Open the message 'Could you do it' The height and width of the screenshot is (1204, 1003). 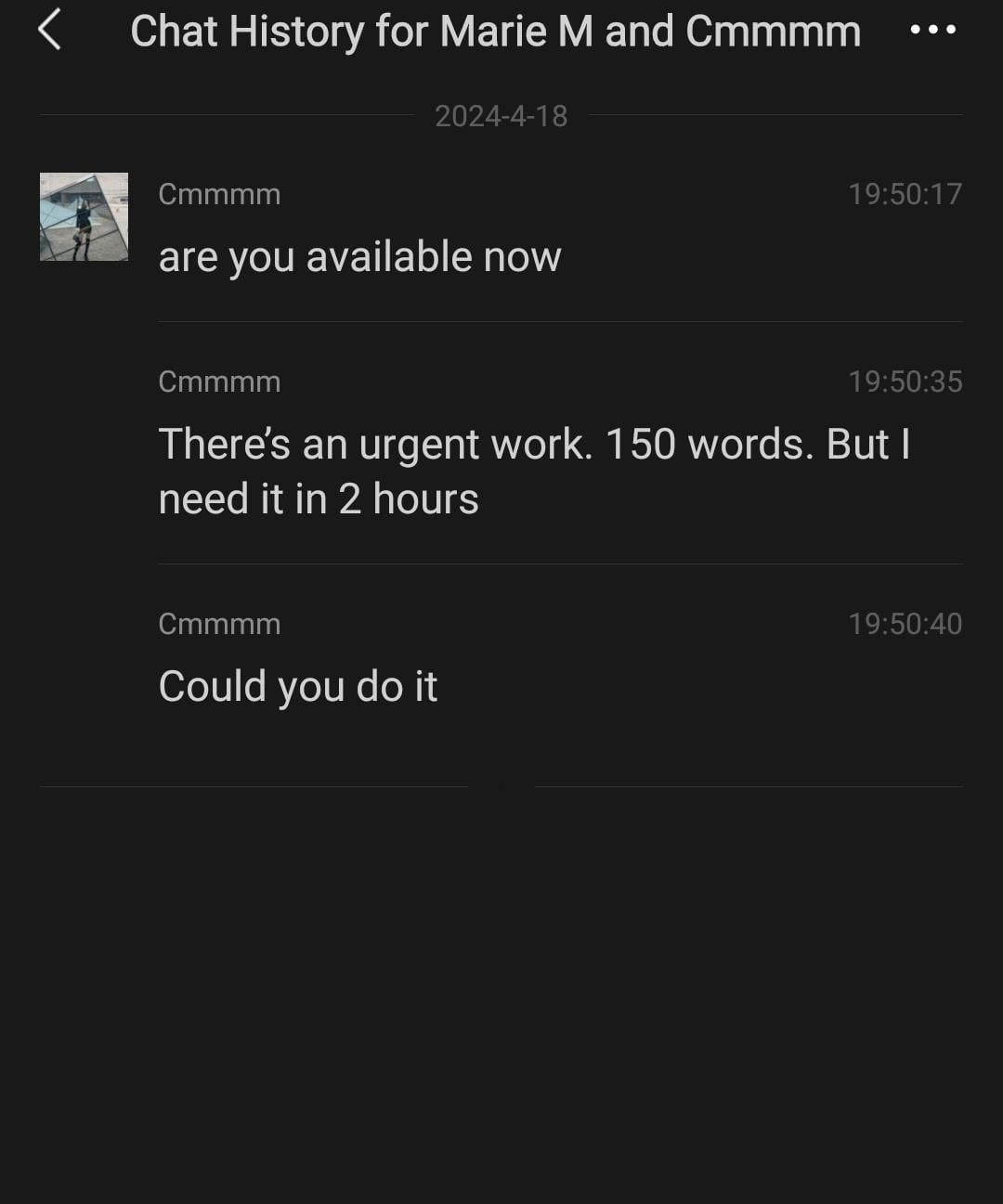297,687
